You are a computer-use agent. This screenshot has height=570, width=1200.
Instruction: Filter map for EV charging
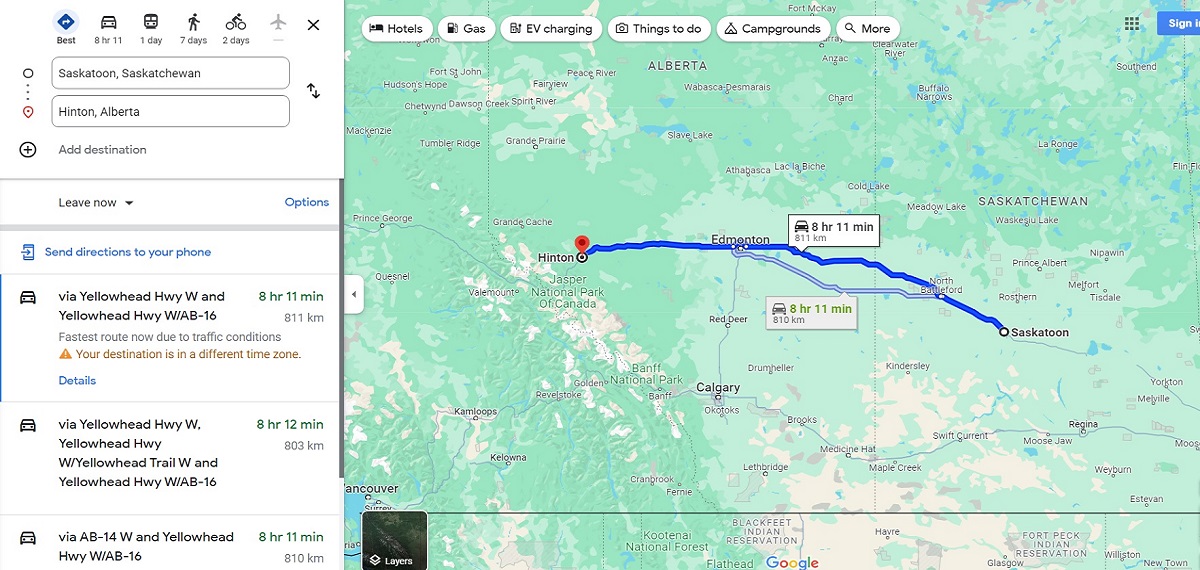pos(551,29)
